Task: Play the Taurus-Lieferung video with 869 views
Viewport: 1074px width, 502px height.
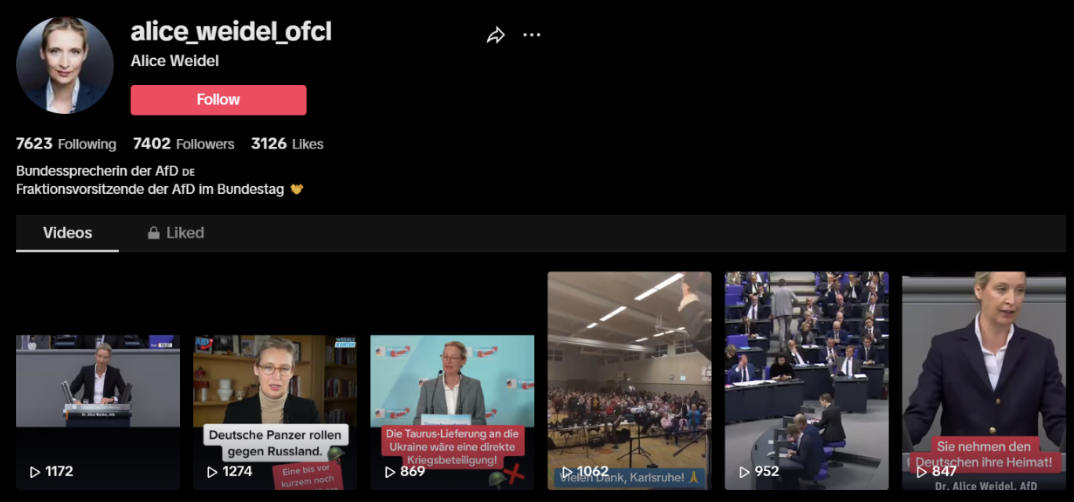Action: [452, 412]
